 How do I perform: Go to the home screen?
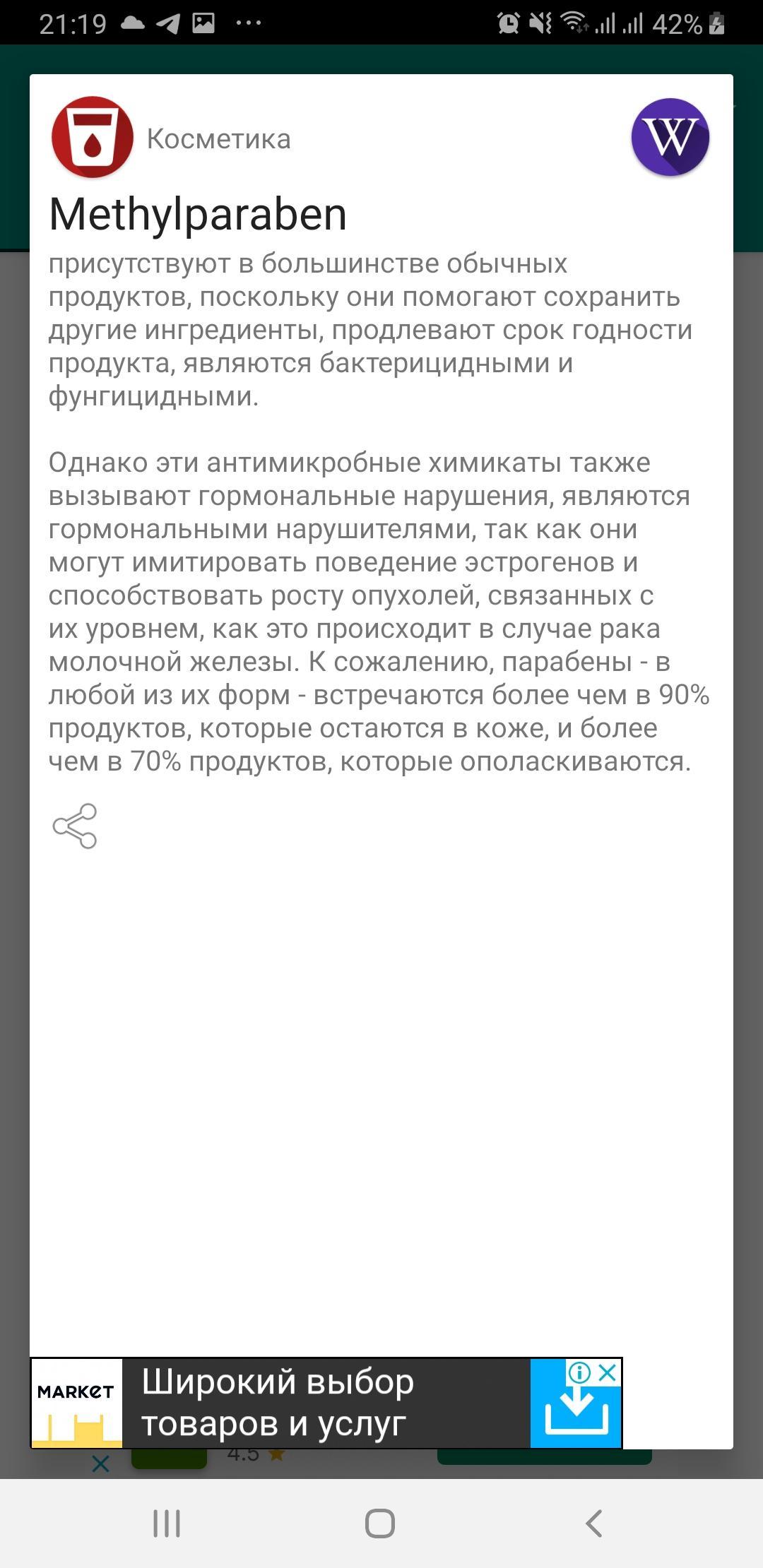coord(380,1524)
